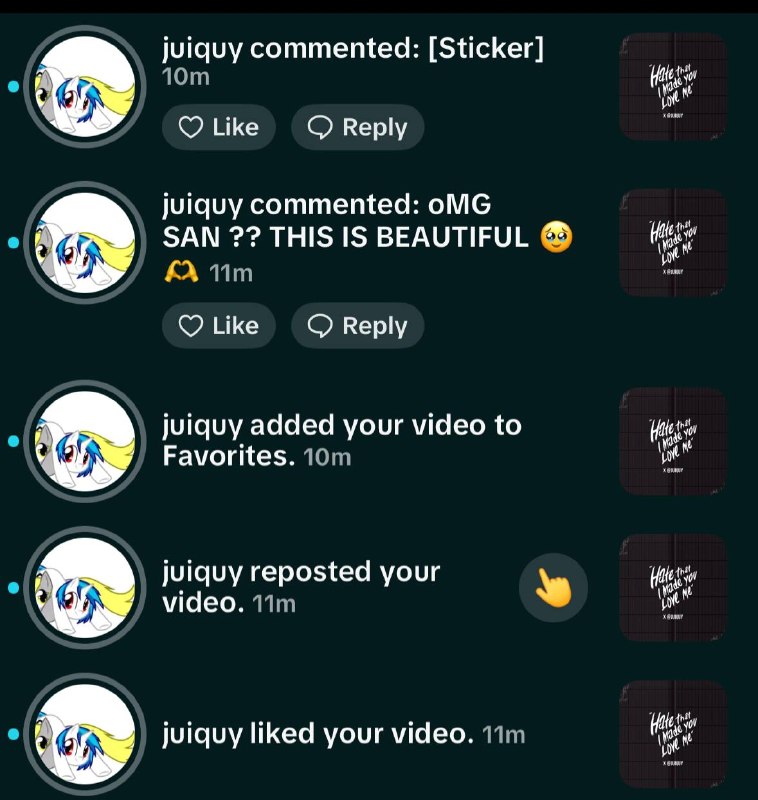Tap the pointing hand button on repost notification
Viewport: 758px width, 800px height.
point(553,588)
